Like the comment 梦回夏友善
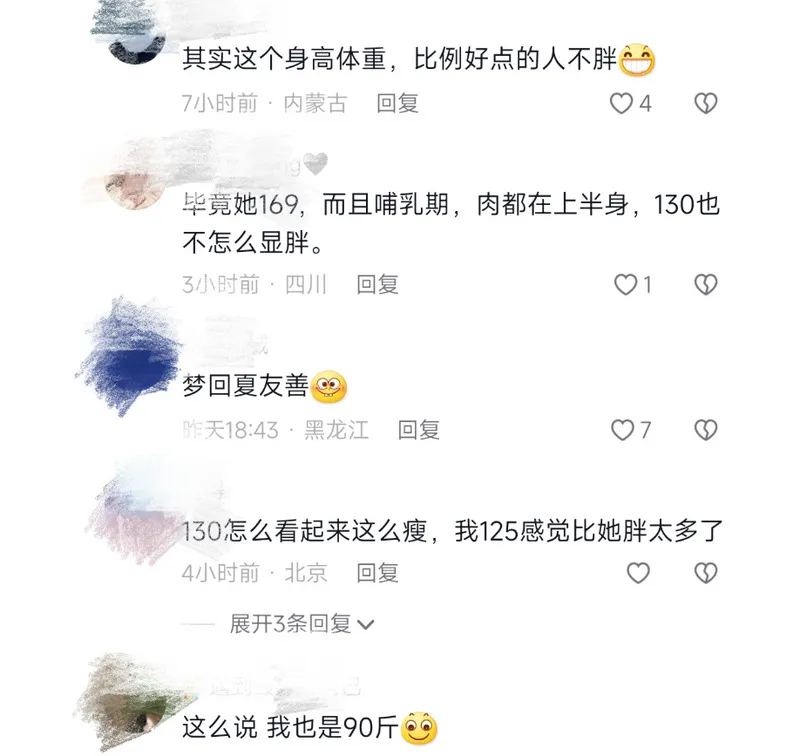 point(623,430)
